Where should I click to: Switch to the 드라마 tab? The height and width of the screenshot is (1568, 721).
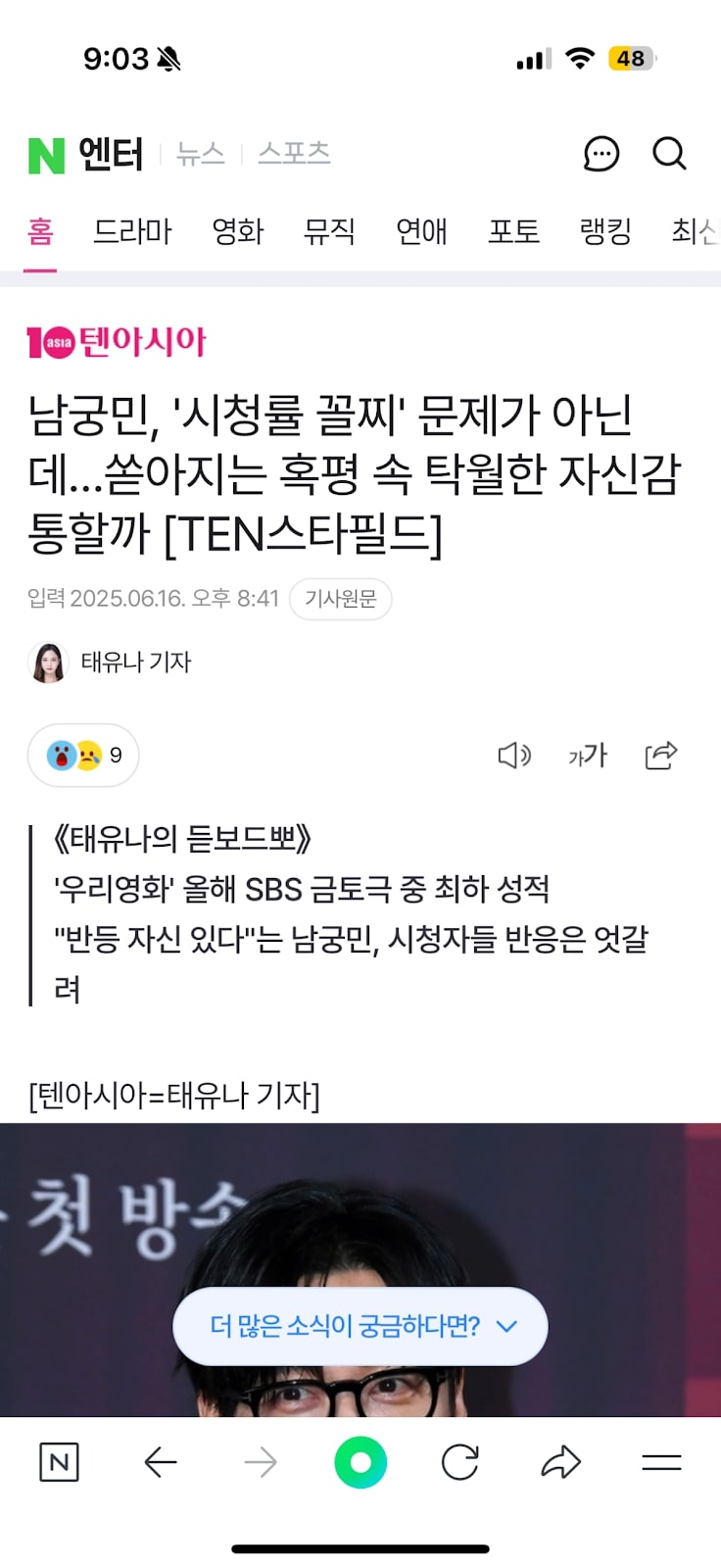coord(132,231)
